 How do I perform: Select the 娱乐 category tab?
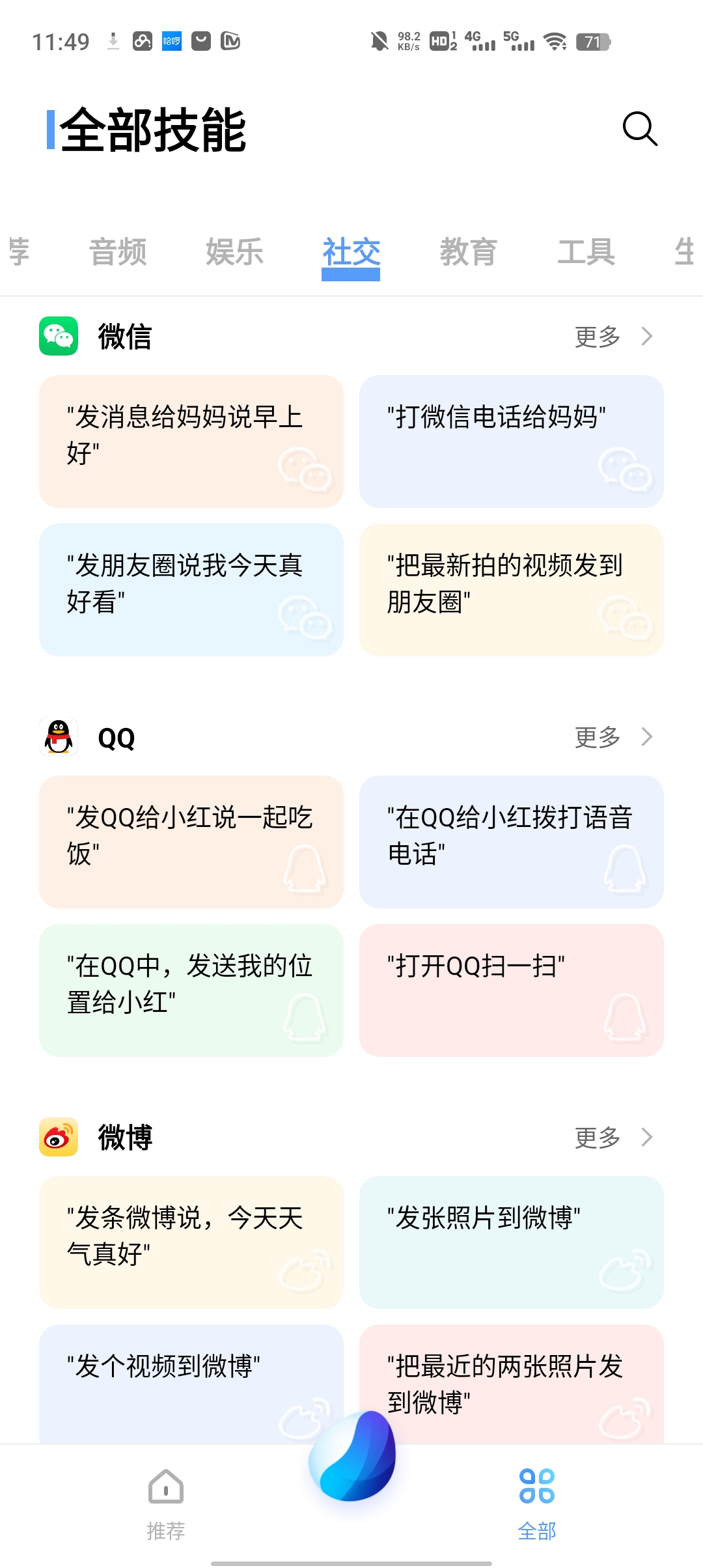click(235, 253)
